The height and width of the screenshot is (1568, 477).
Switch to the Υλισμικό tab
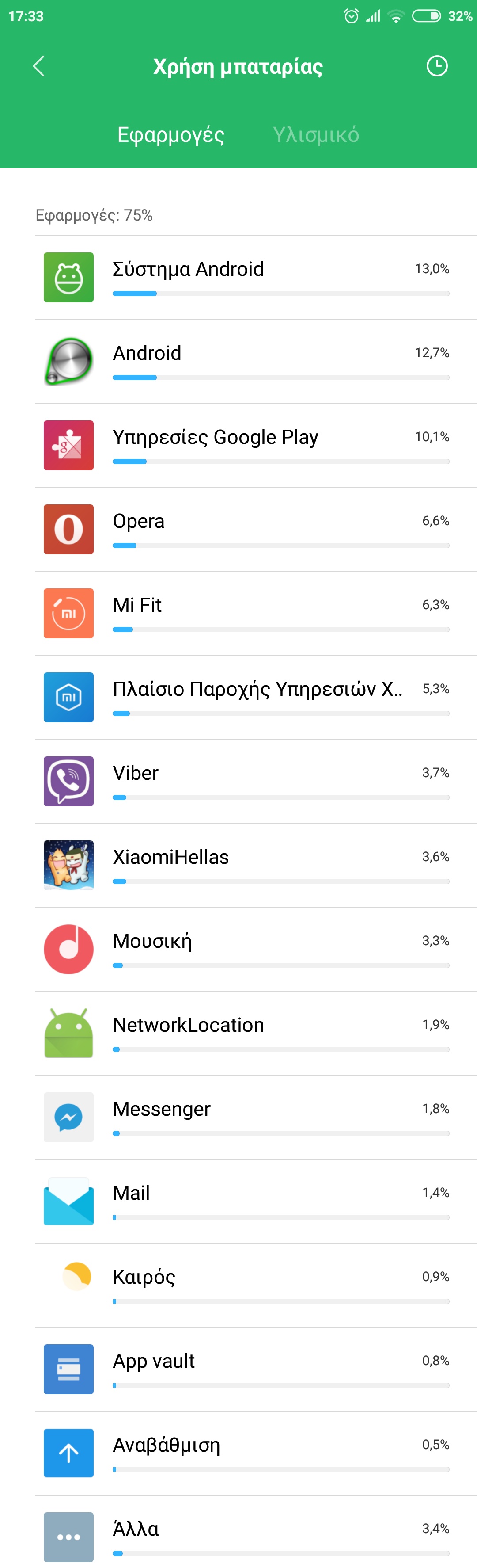click(315, 134)
